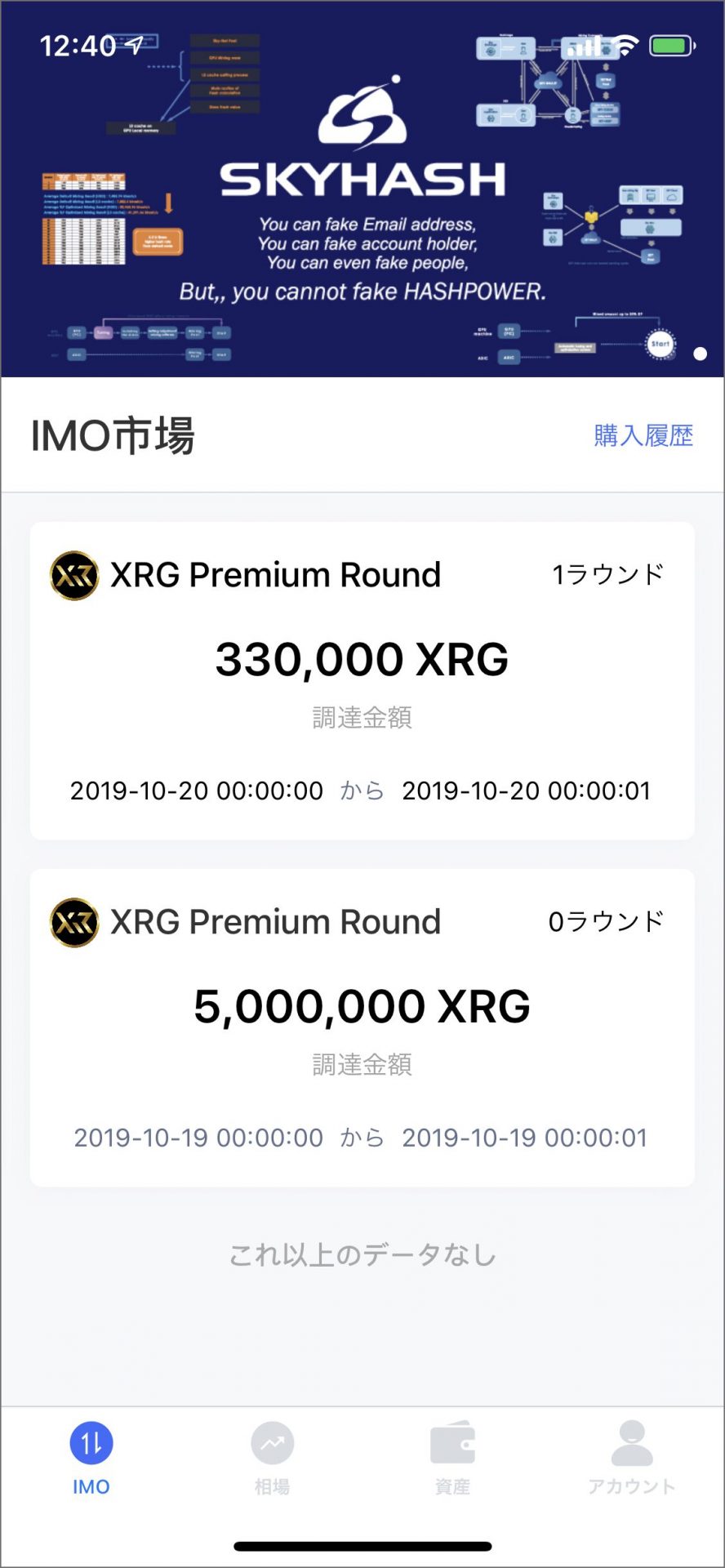Open the 330,000 XRG Premium Round card
This screenshot has width=725, height=1568.
click(362, 681)
